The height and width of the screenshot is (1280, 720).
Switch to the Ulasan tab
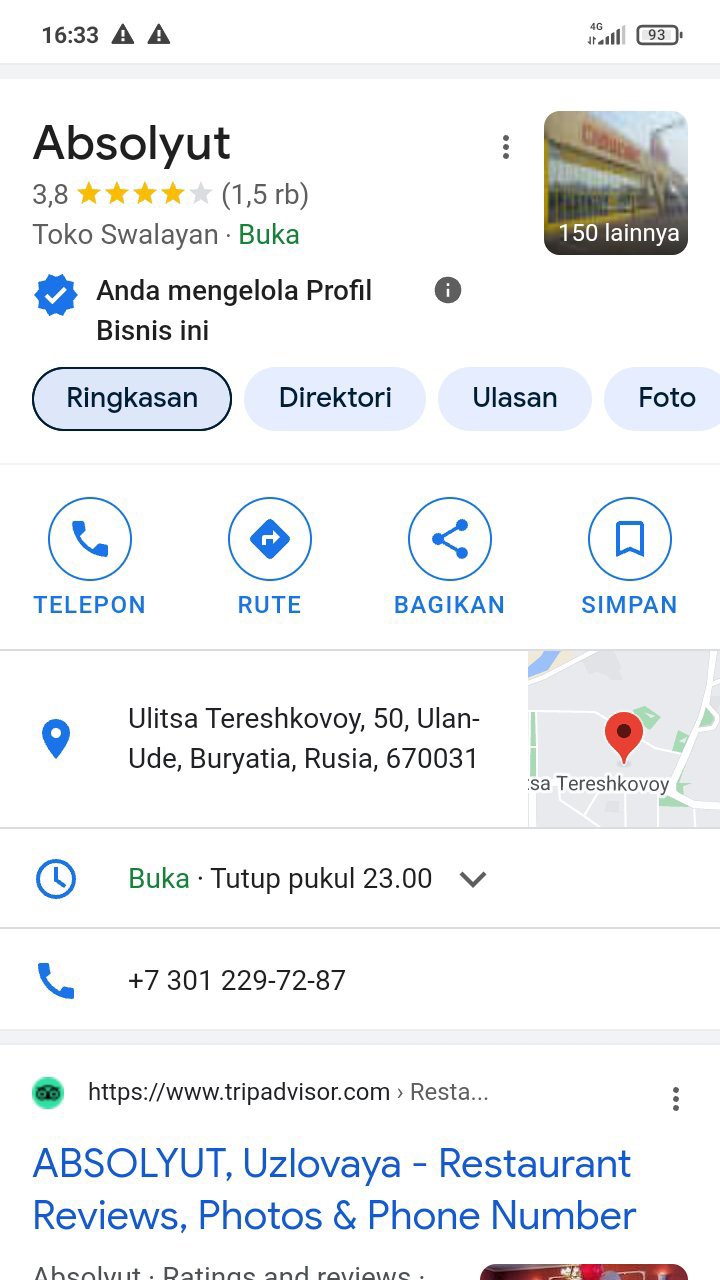pyautogui.click(x=515, y=398)
